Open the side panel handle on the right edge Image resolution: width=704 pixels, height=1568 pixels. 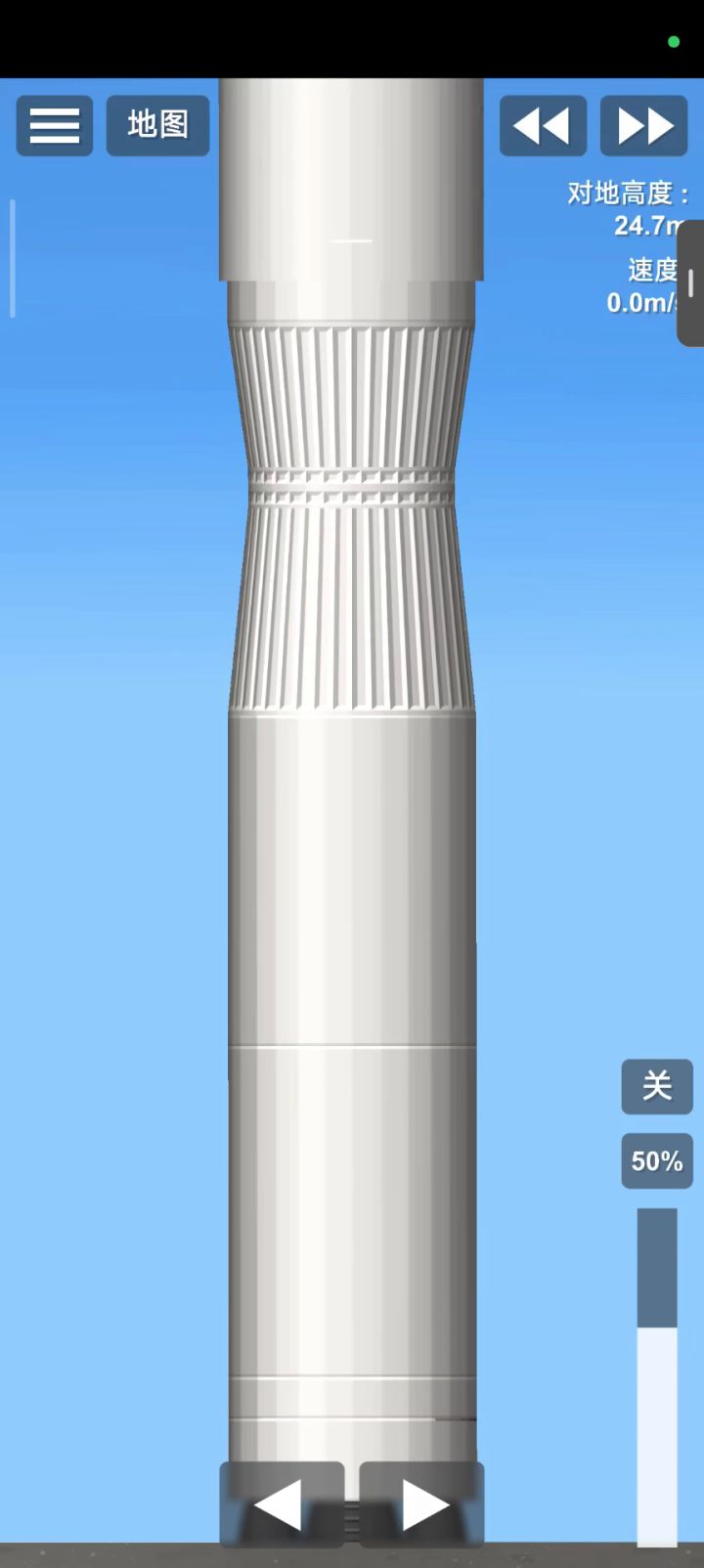691,283
